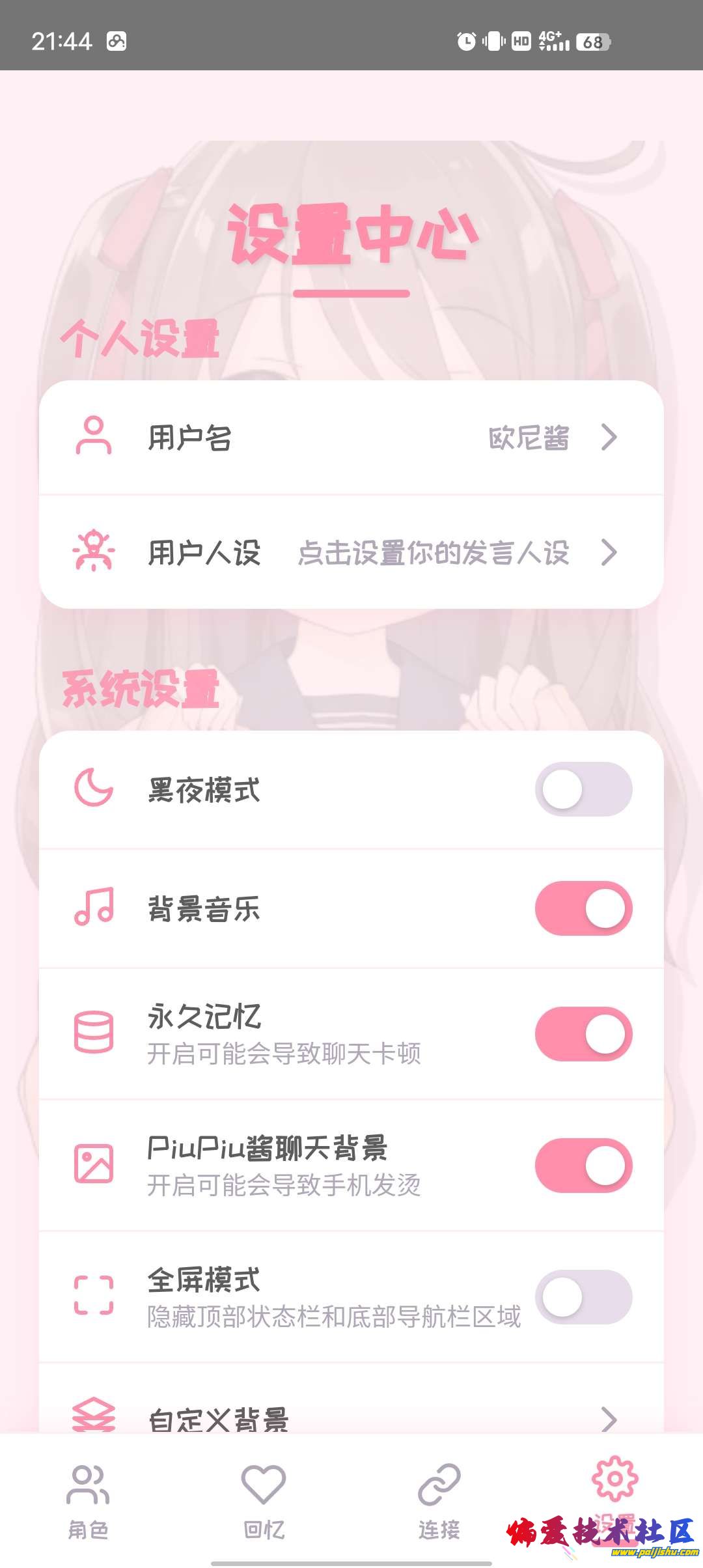The width and height of the screenshot is (703, 1568).
Task: Disable the 永久记忆 switch
Action: pos(583,1034)
